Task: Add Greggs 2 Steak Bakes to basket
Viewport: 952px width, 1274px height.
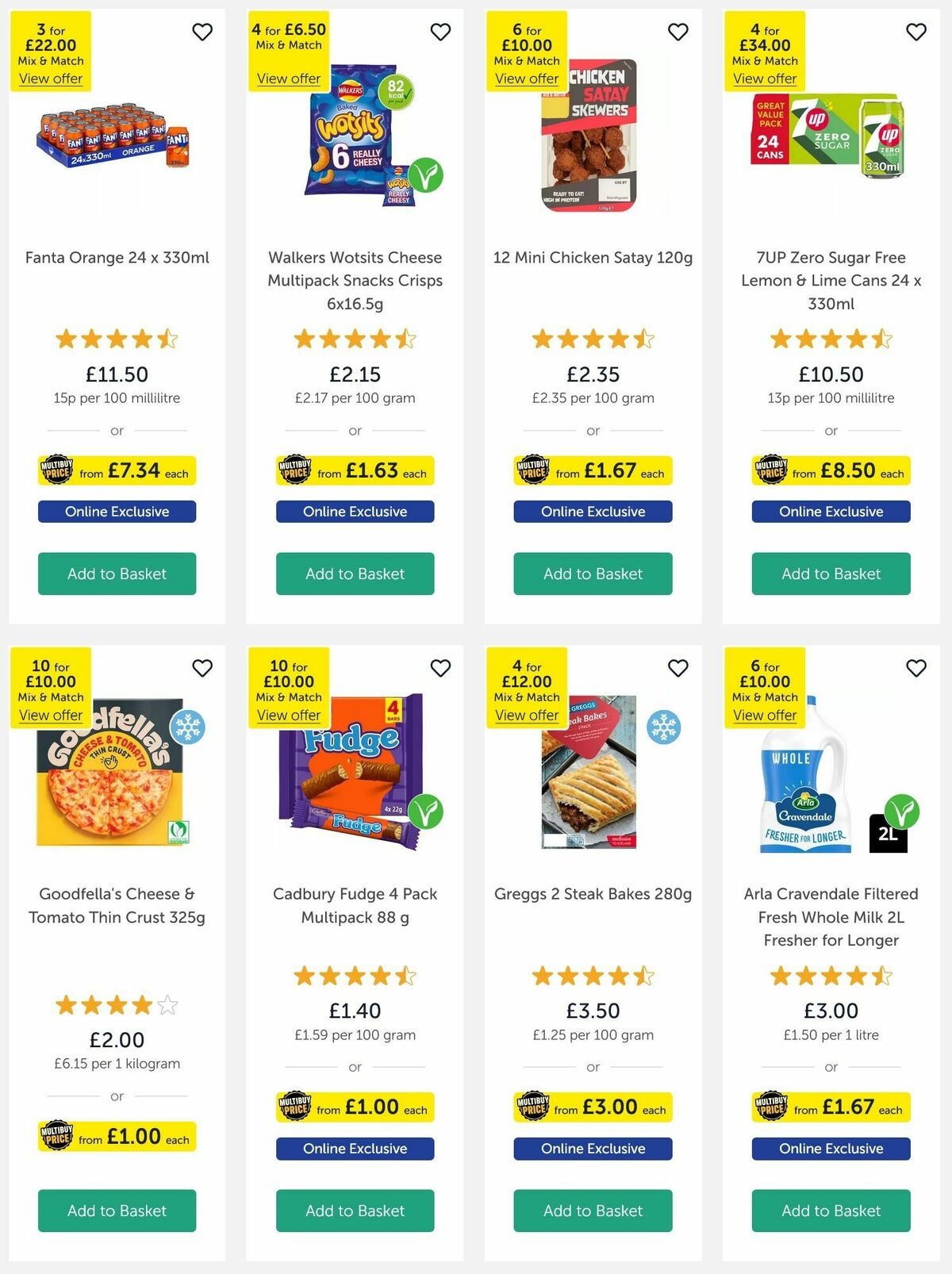Action: point(593,1211)
